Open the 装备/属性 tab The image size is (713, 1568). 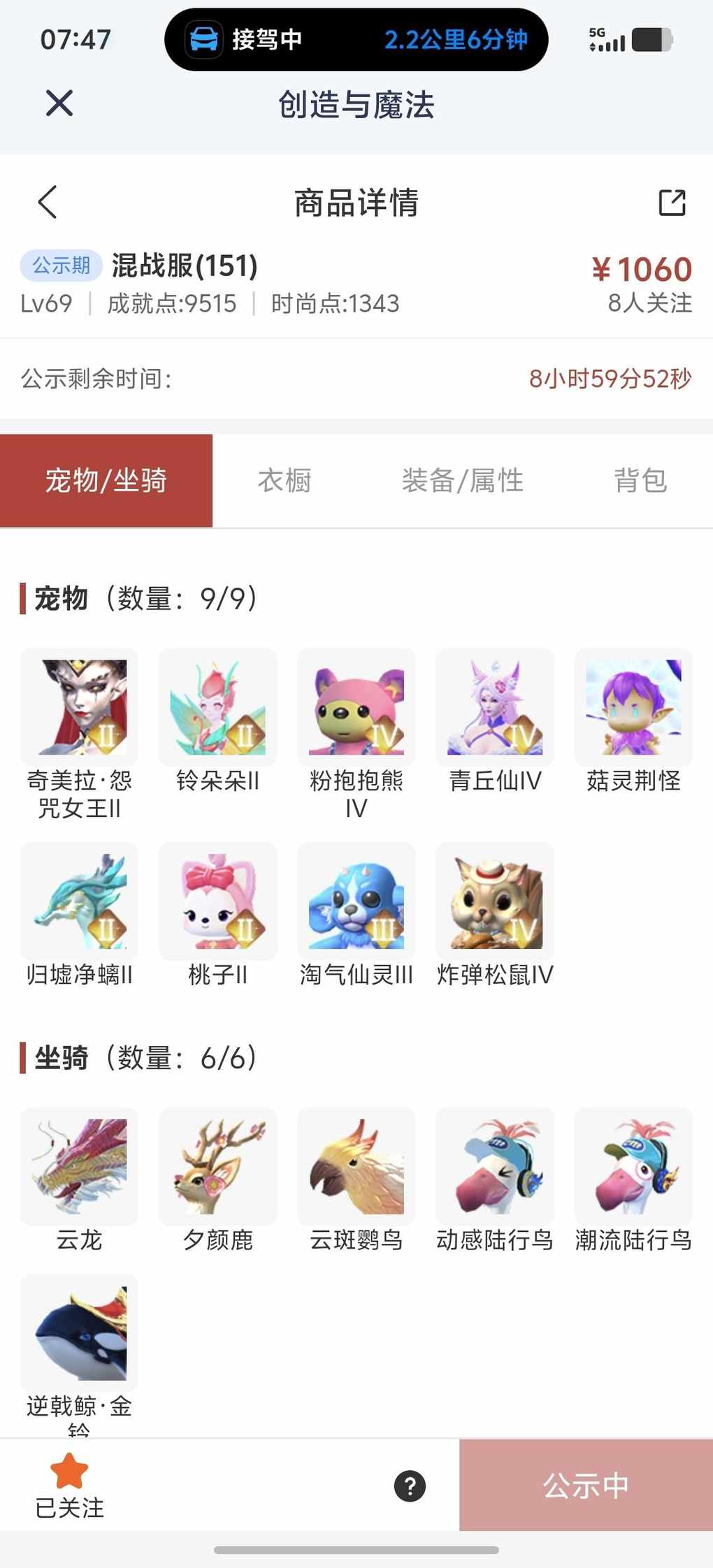point(462,481)
